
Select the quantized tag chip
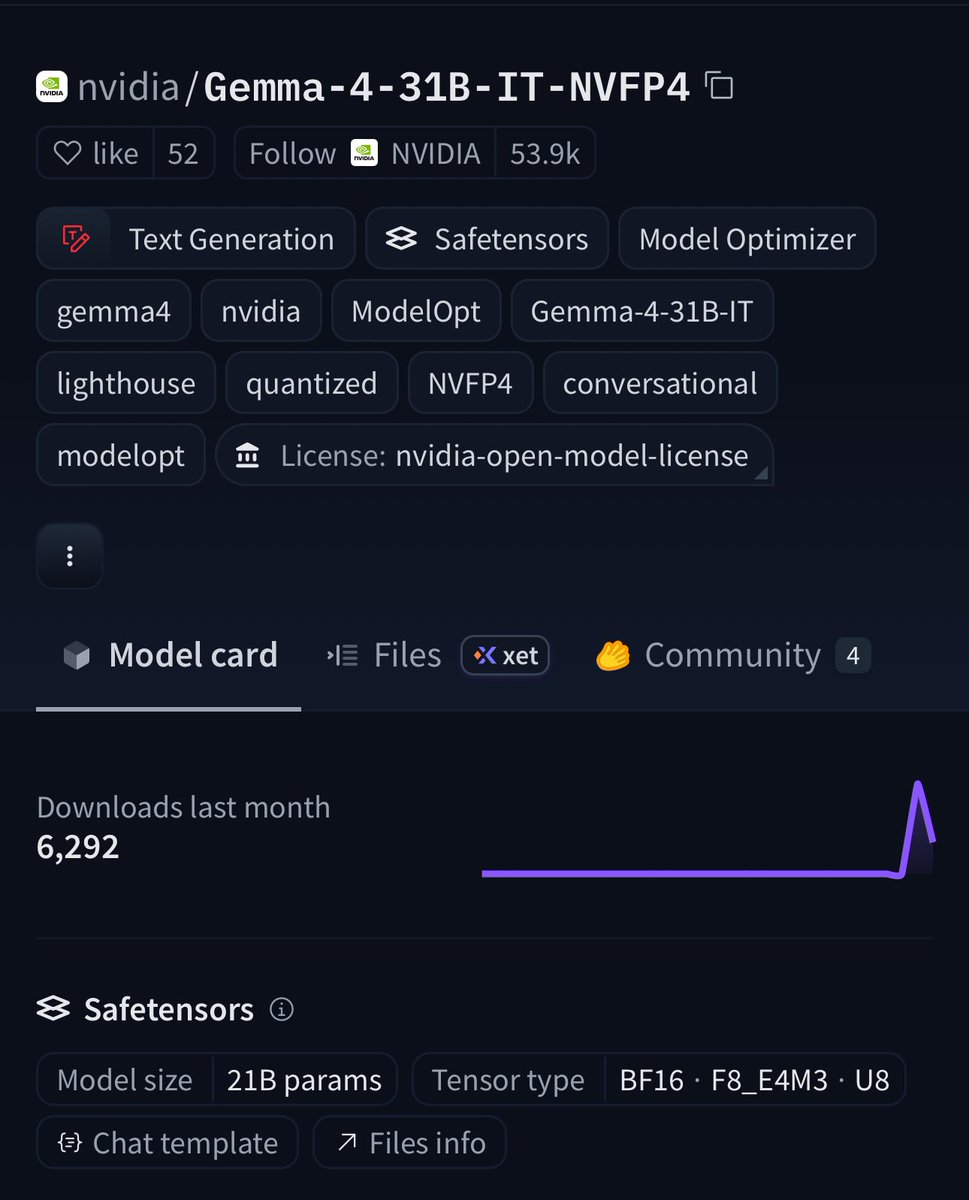pos(311,383)
